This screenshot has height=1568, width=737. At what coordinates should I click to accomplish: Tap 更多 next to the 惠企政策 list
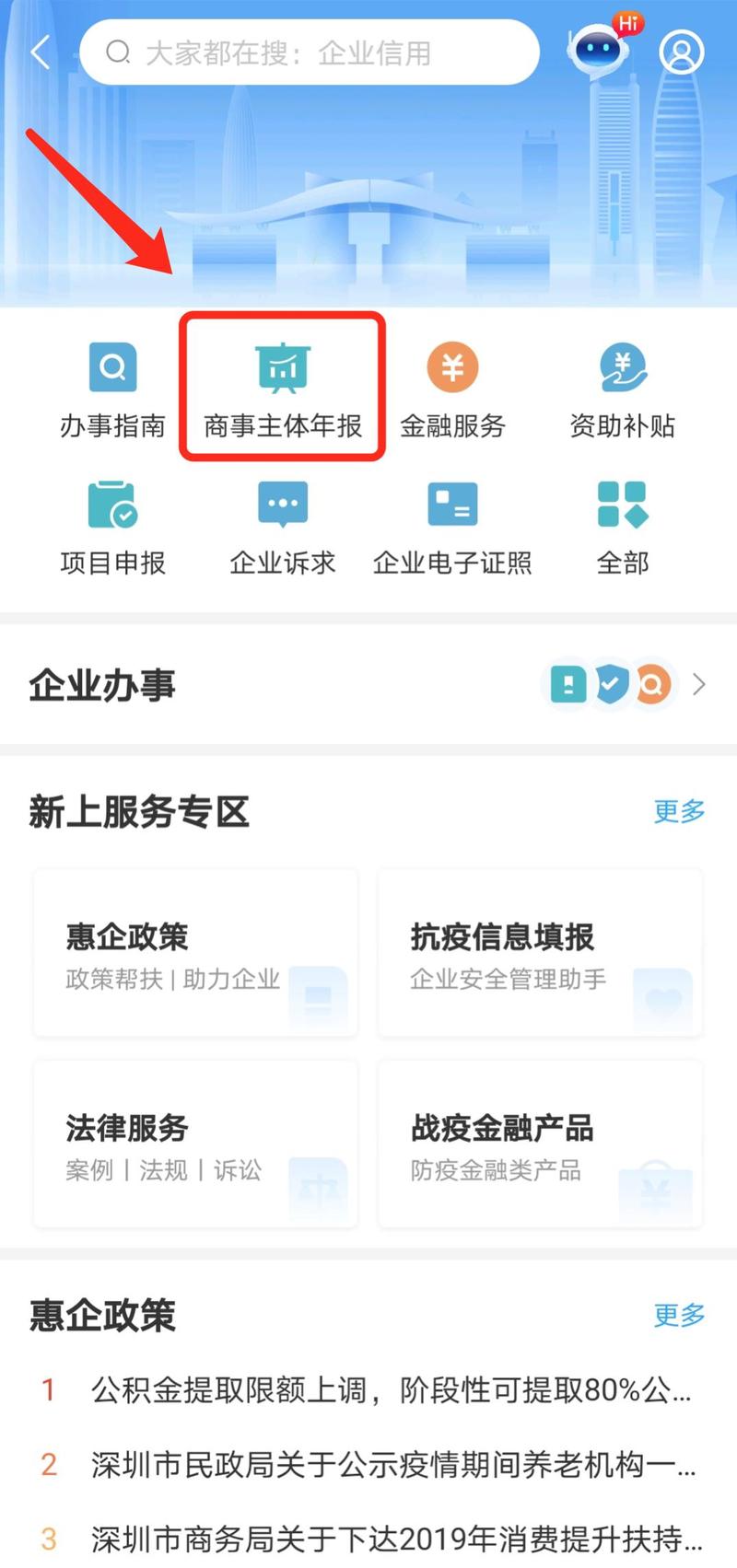click(x=679, y=1315)
